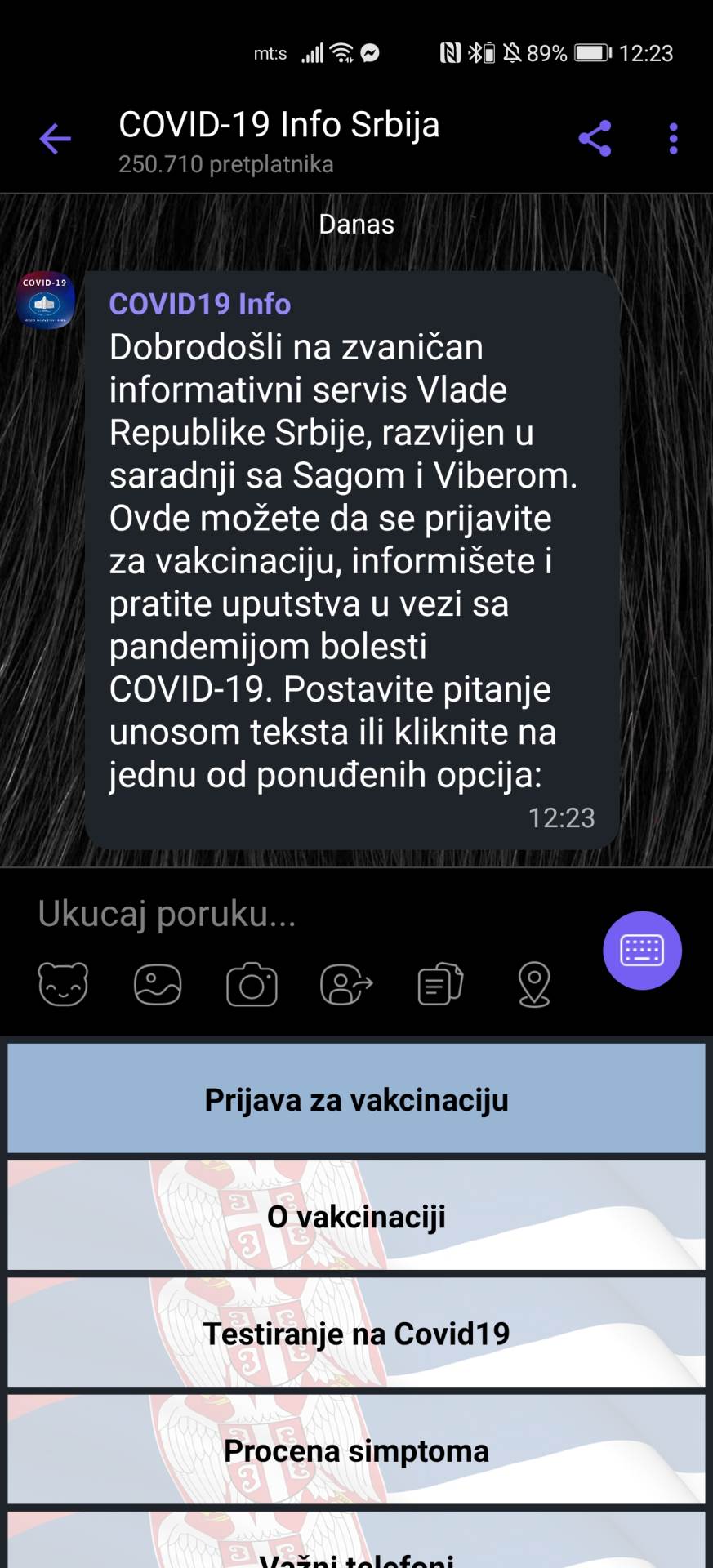Choose O vakcinaciji from the menu
This screenshot has width=713, height=1568.
pos(356,1216)
